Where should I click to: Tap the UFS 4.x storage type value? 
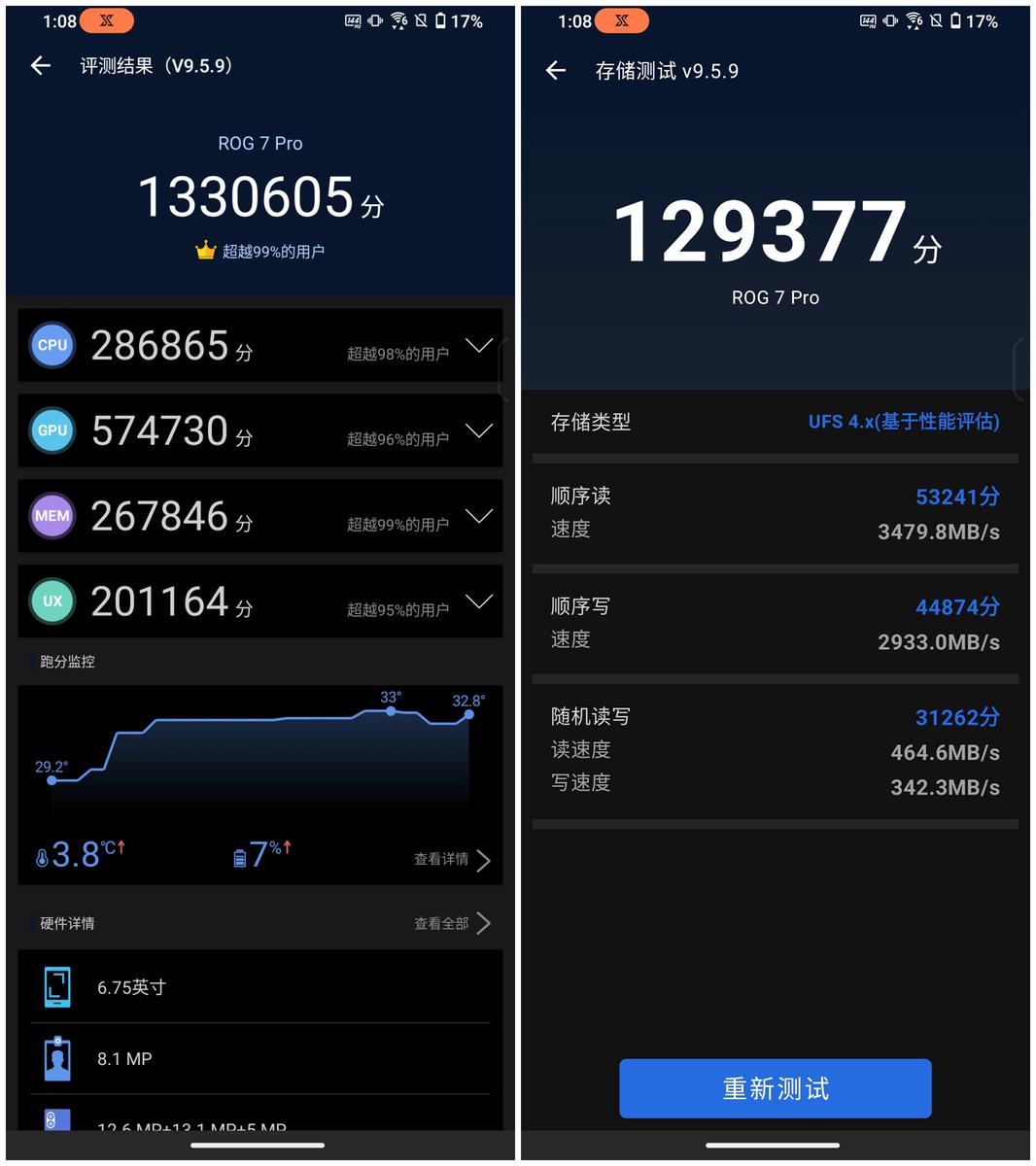coord(905,423)
